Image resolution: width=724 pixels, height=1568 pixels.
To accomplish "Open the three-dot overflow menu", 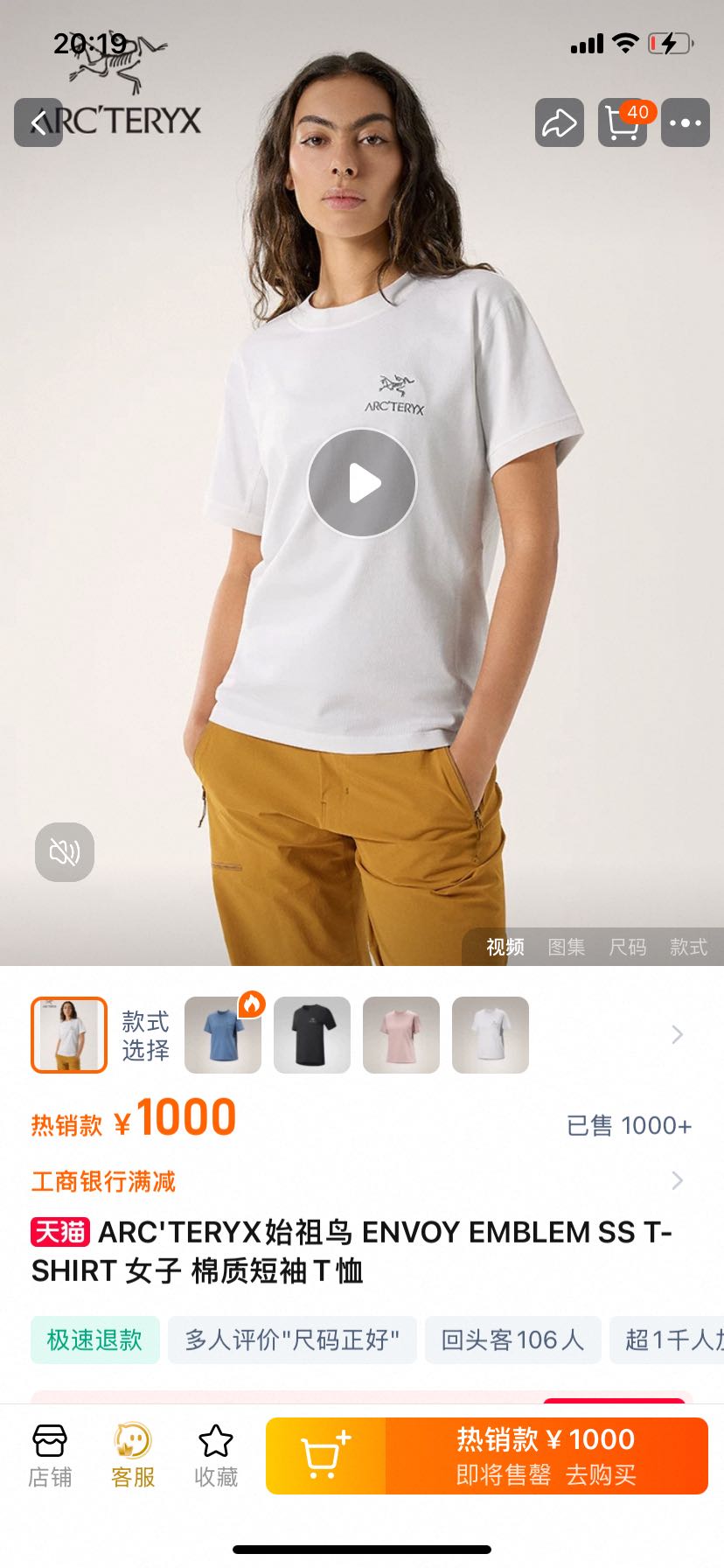I will (686, 122).
